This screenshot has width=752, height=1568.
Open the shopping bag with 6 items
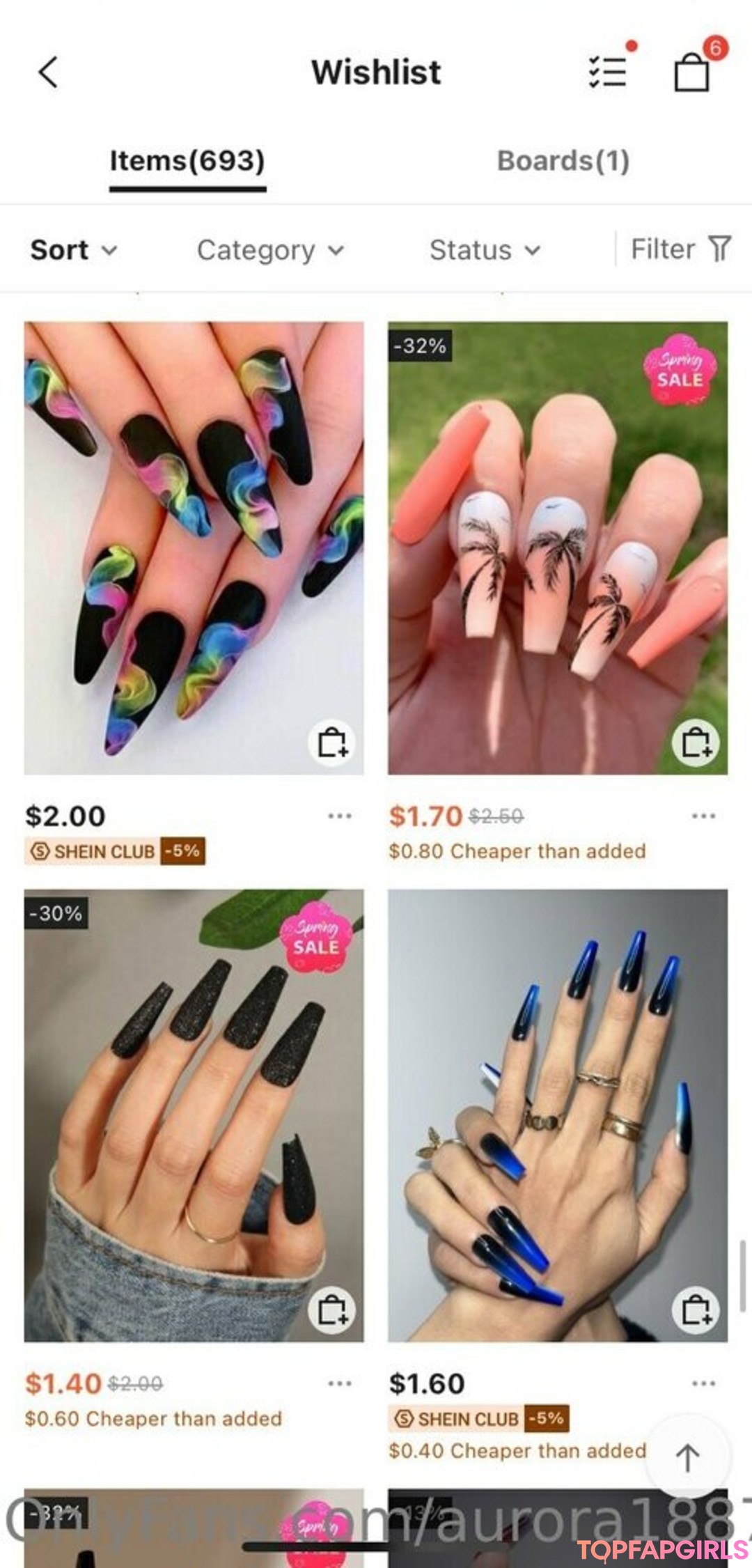[x=692, y=72]
